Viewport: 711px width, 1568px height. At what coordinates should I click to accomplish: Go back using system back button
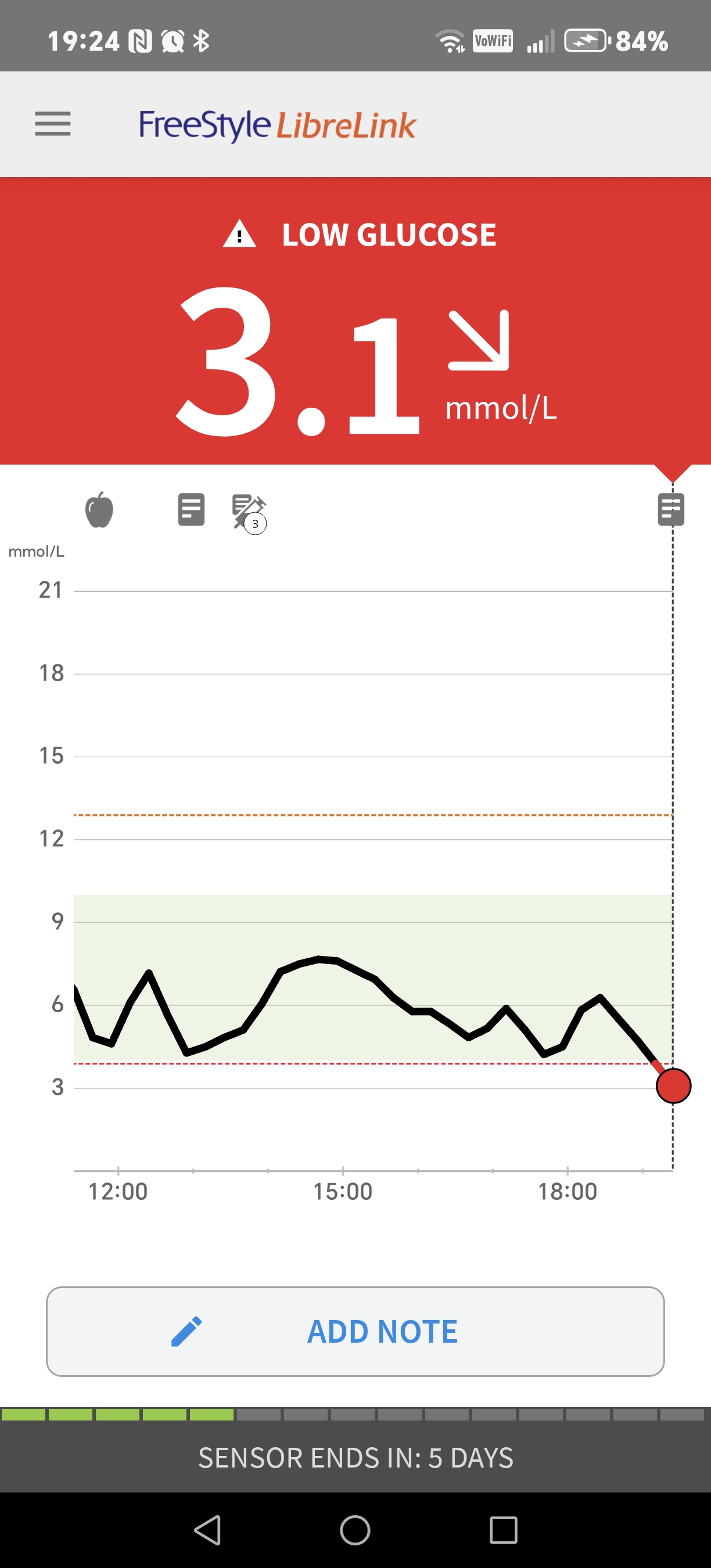207,1530
